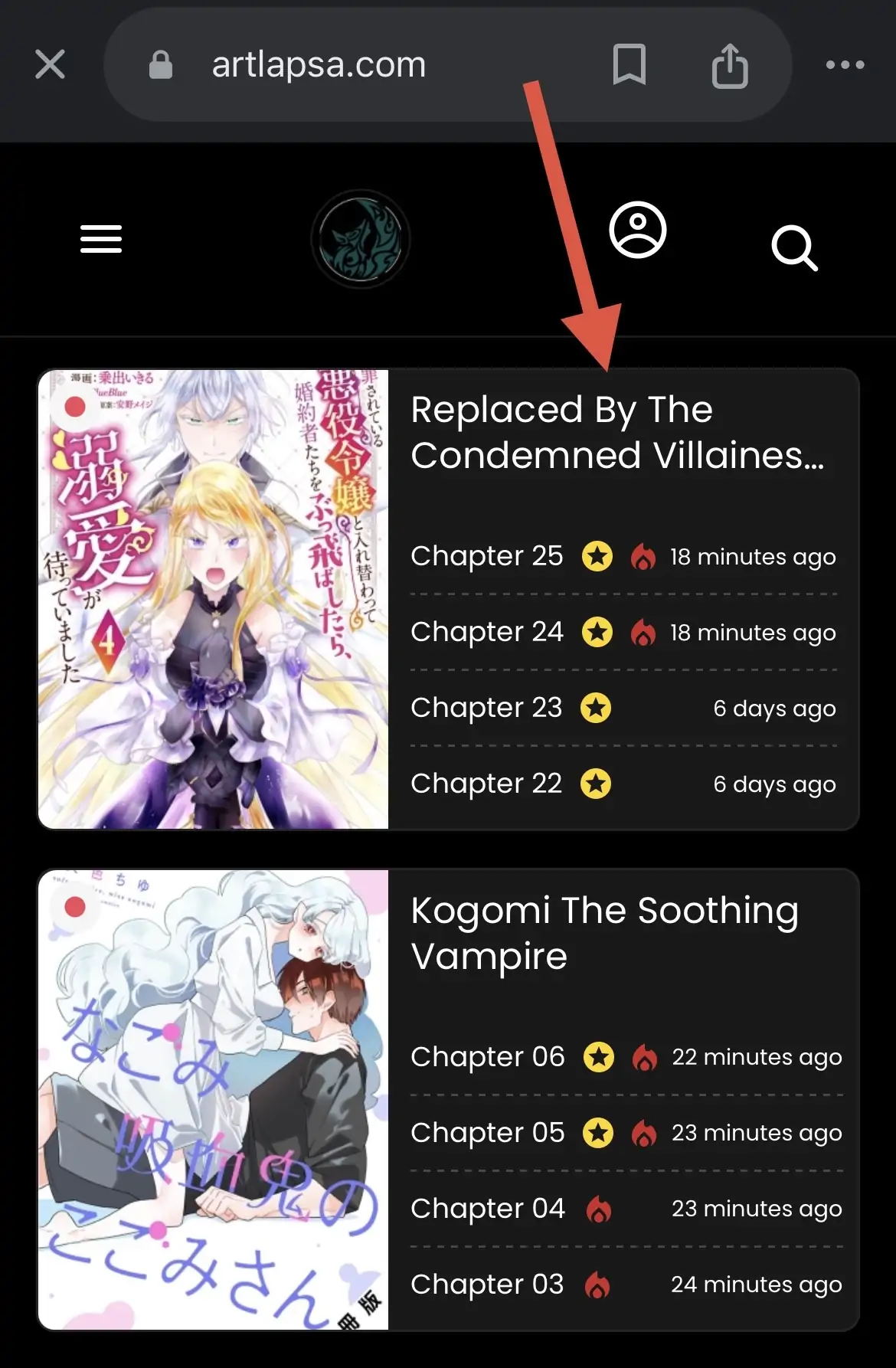
Task: Go to the site home via logo
Action: coord(360,239)
